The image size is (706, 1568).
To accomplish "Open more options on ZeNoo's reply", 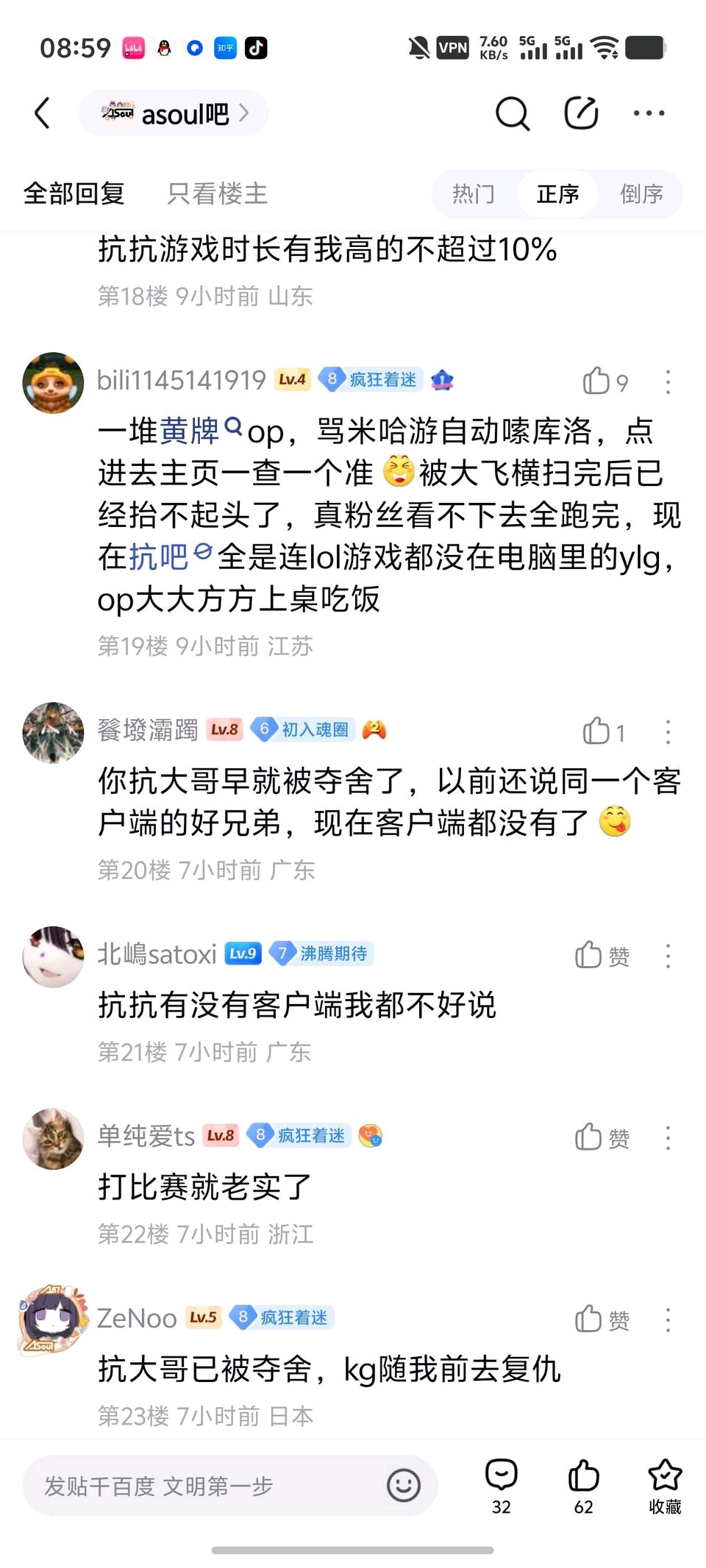I will [668, 1320].
